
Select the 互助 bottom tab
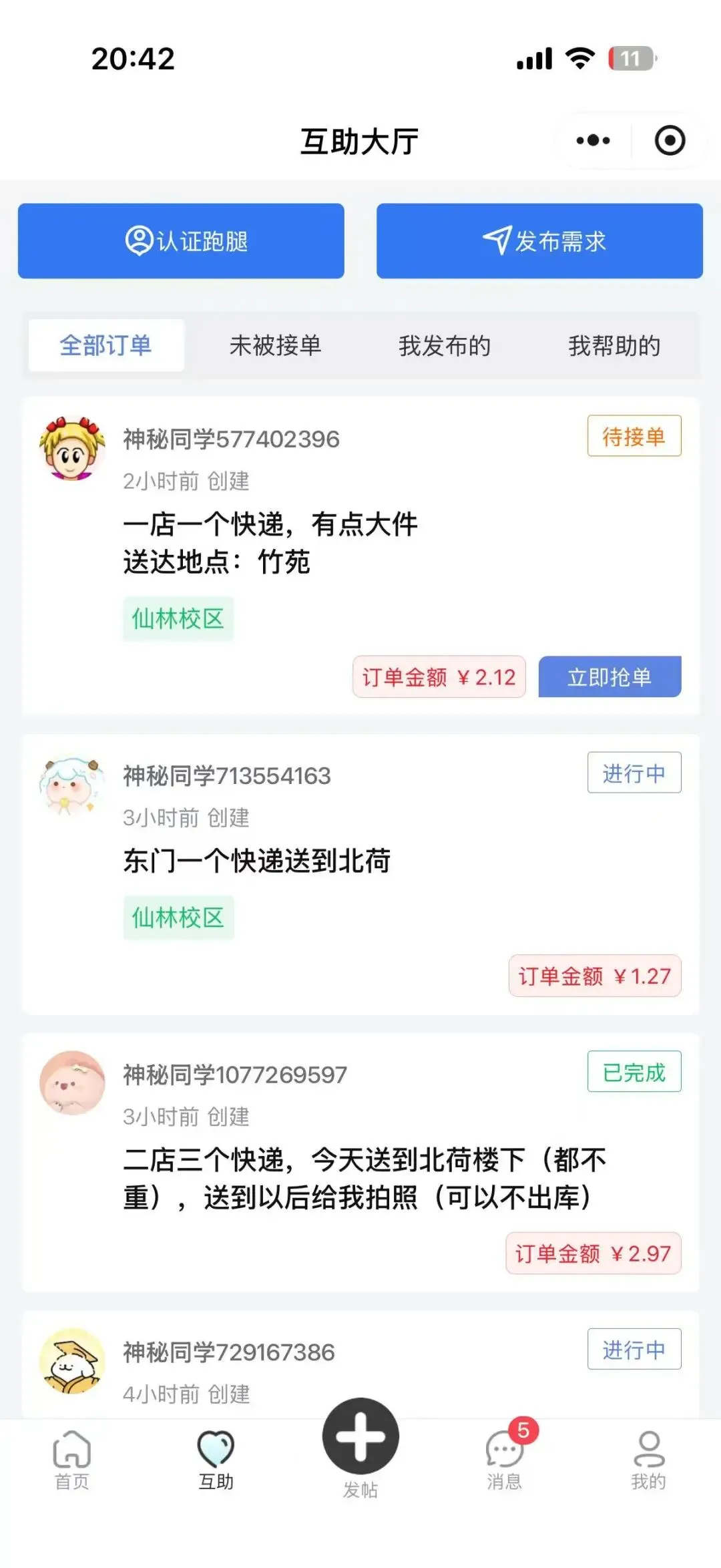pos(216,1460)
